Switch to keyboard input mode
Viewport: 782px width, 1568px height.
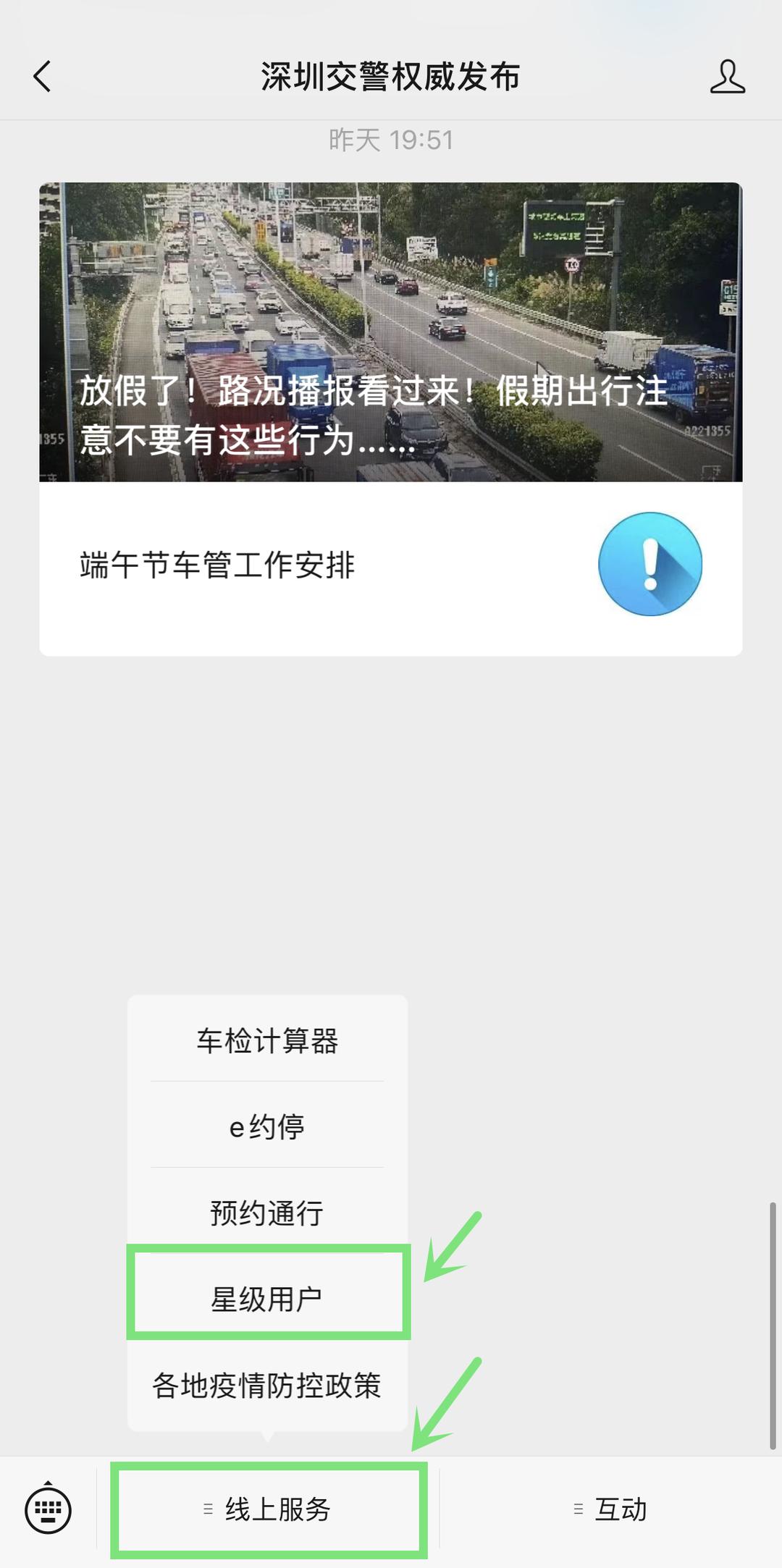[48, 1509]
